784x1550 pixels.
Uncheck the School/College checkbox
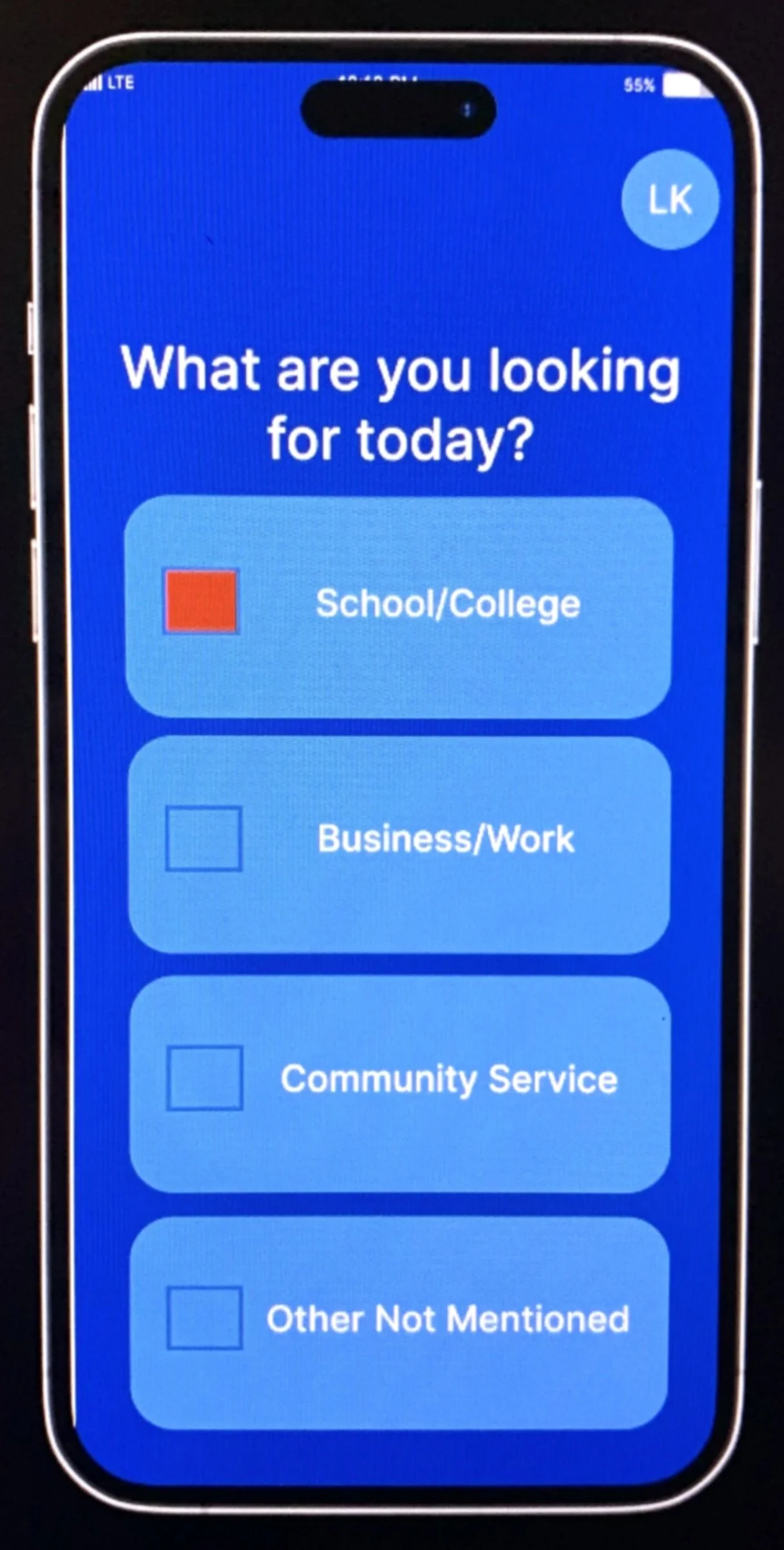click(x=201, y=602)
